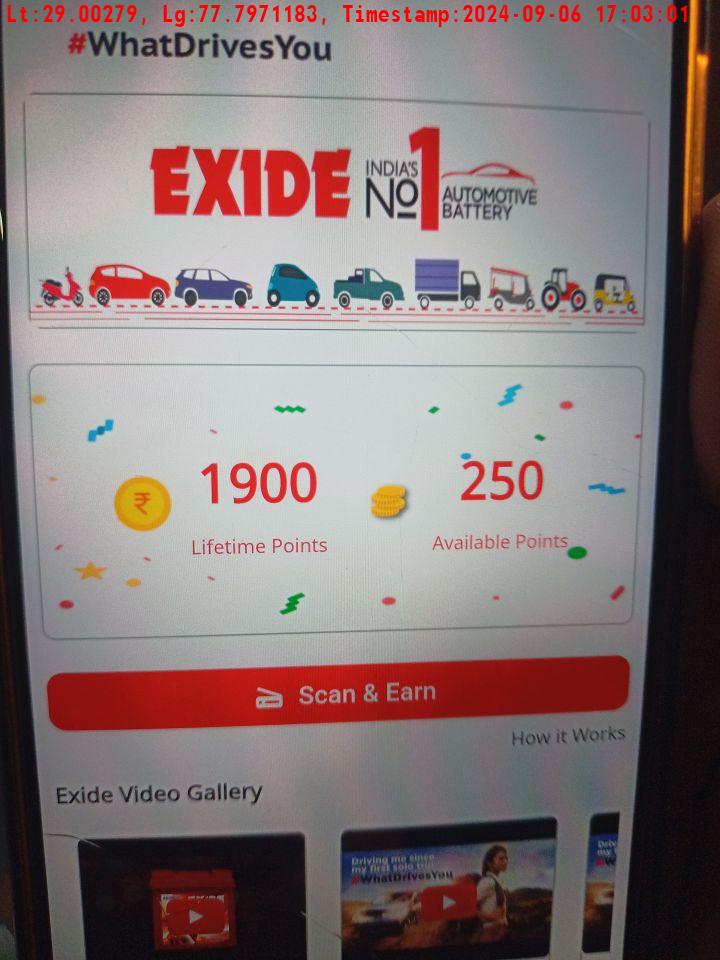Image resolution: width=720 pixels, height=960 pixels.
Task: Tap the Scan & Earn button
Action: [x=338, y=693]
